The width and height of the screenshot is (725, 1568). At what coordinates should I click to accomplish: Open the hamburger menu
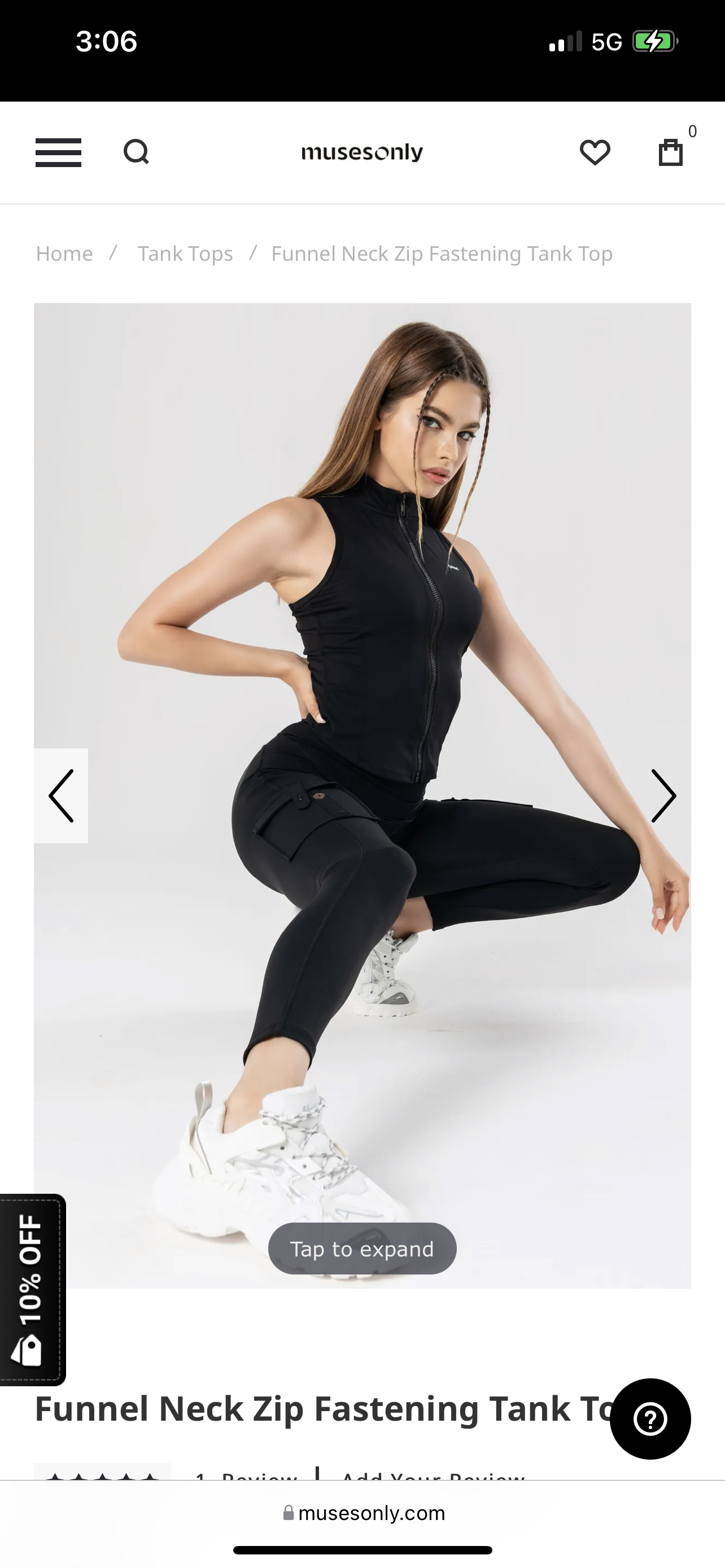coord(58,152)
